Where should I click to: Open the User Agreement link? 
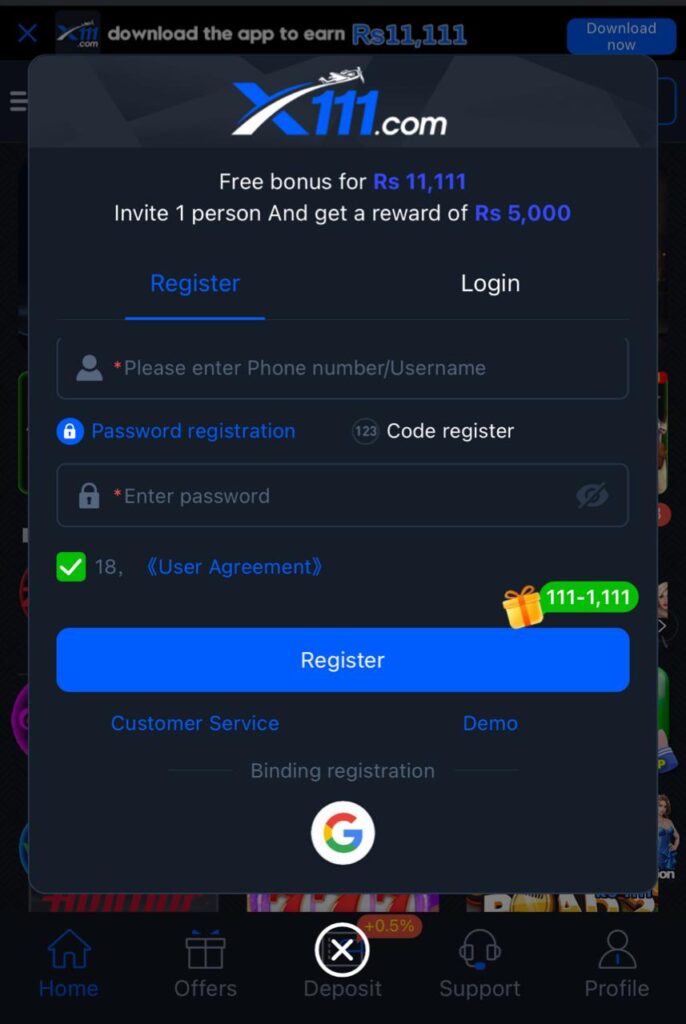(x=234, y=568)
